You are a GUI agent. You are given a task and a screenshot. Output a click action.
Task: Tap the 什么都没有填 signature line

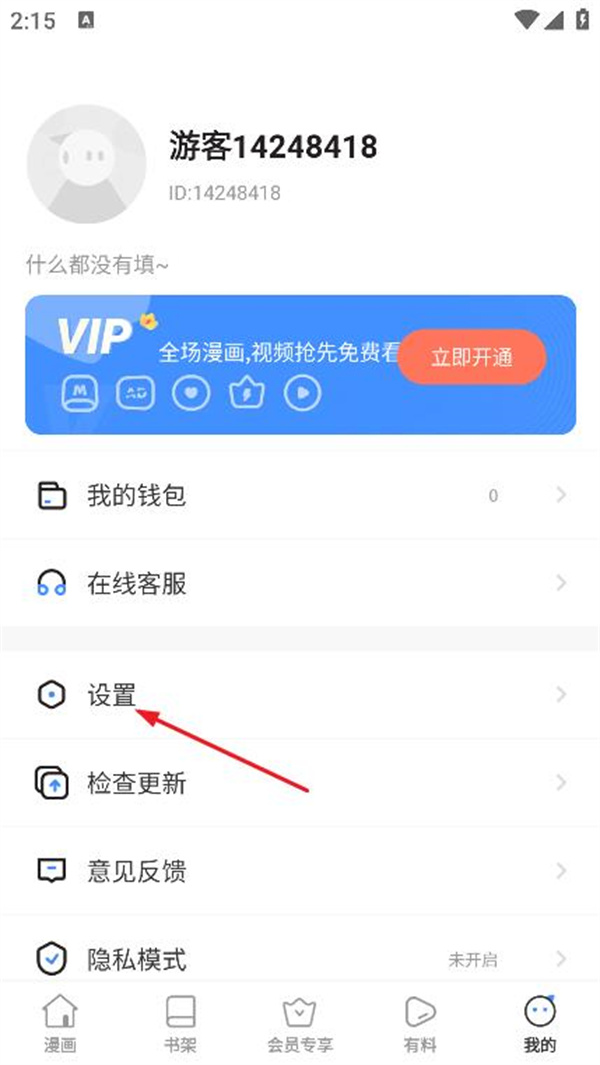click(98, 265)
